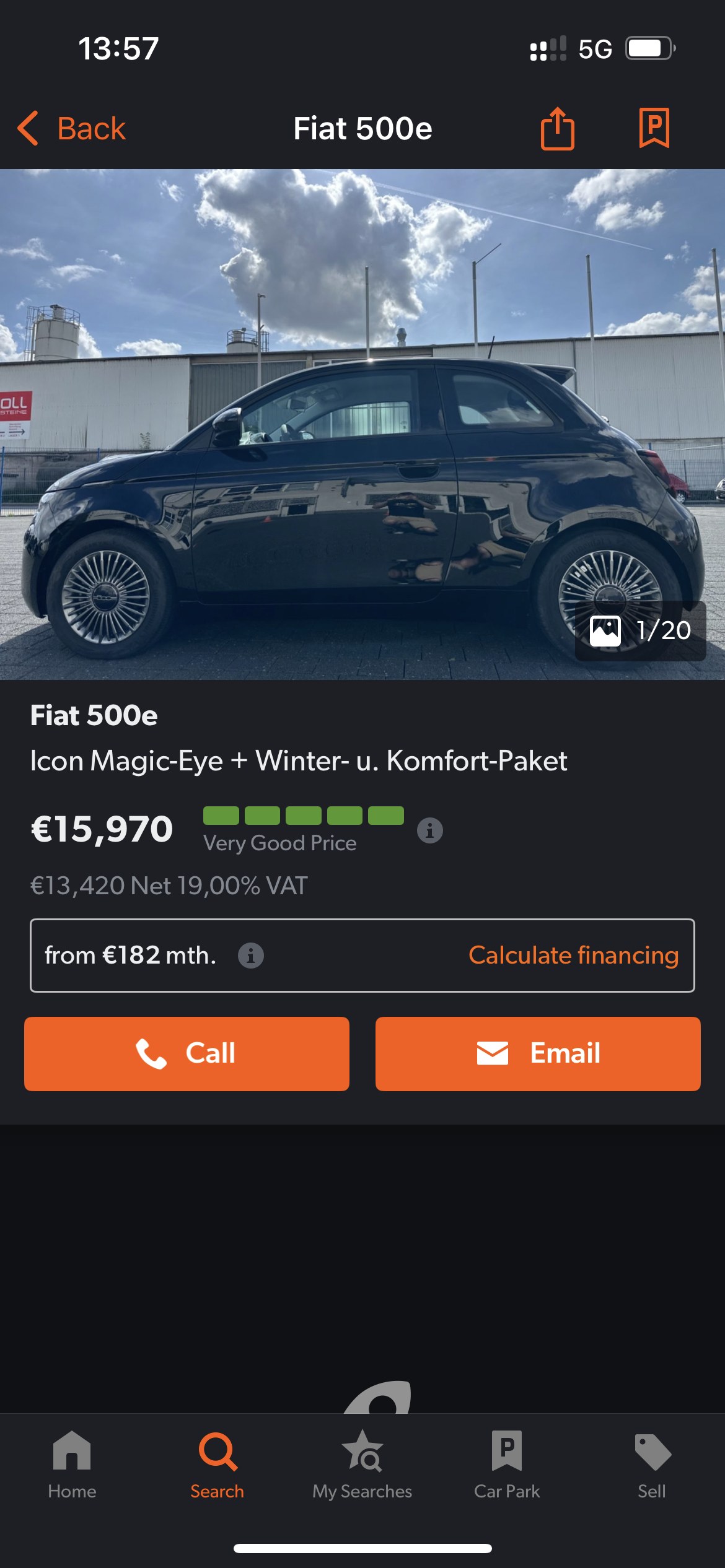
Task: Go to My Searches
Action: [x=362, y=1465]
